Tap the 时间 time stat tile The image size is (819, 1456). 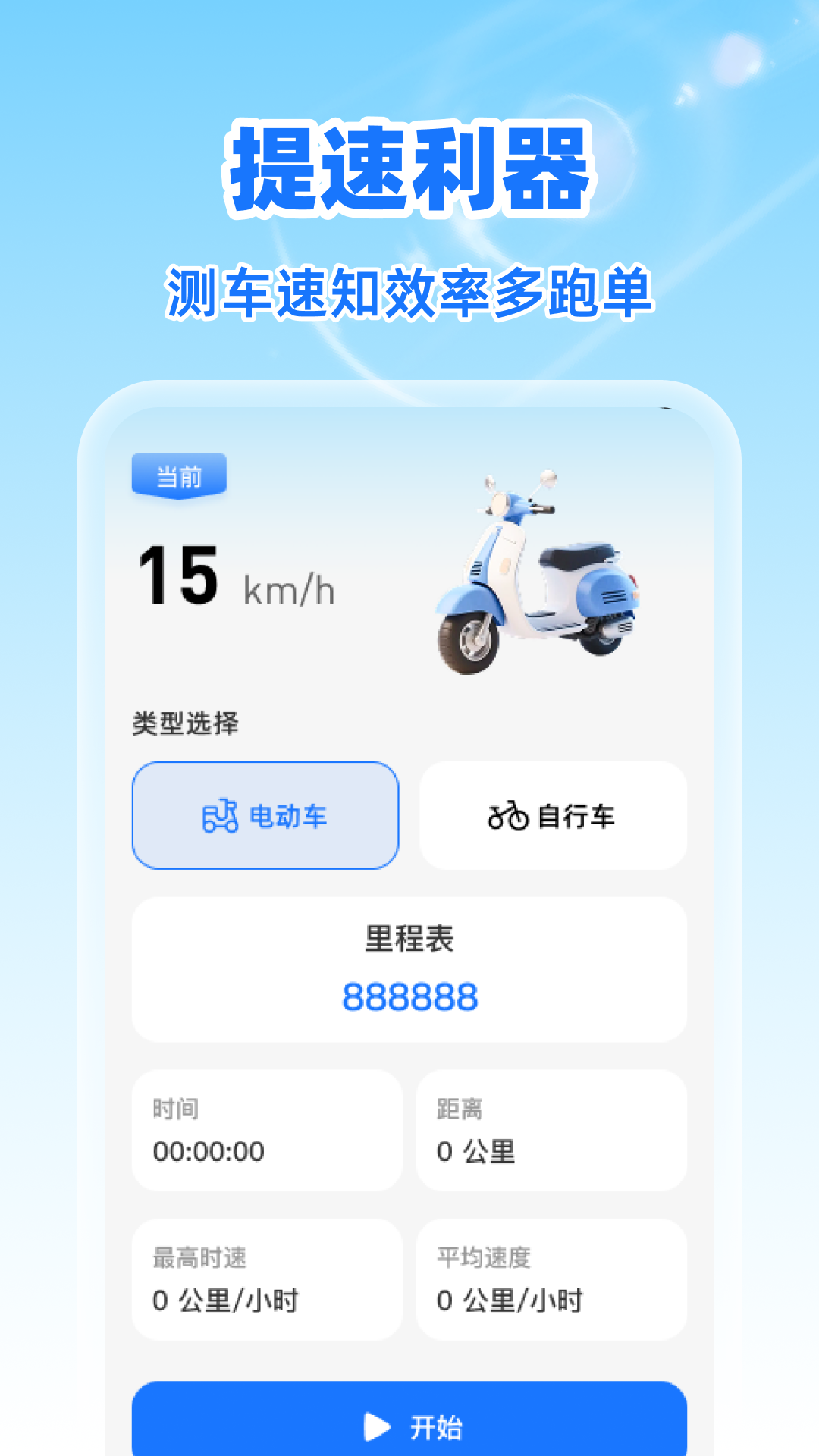click(x=267, y=1131)
